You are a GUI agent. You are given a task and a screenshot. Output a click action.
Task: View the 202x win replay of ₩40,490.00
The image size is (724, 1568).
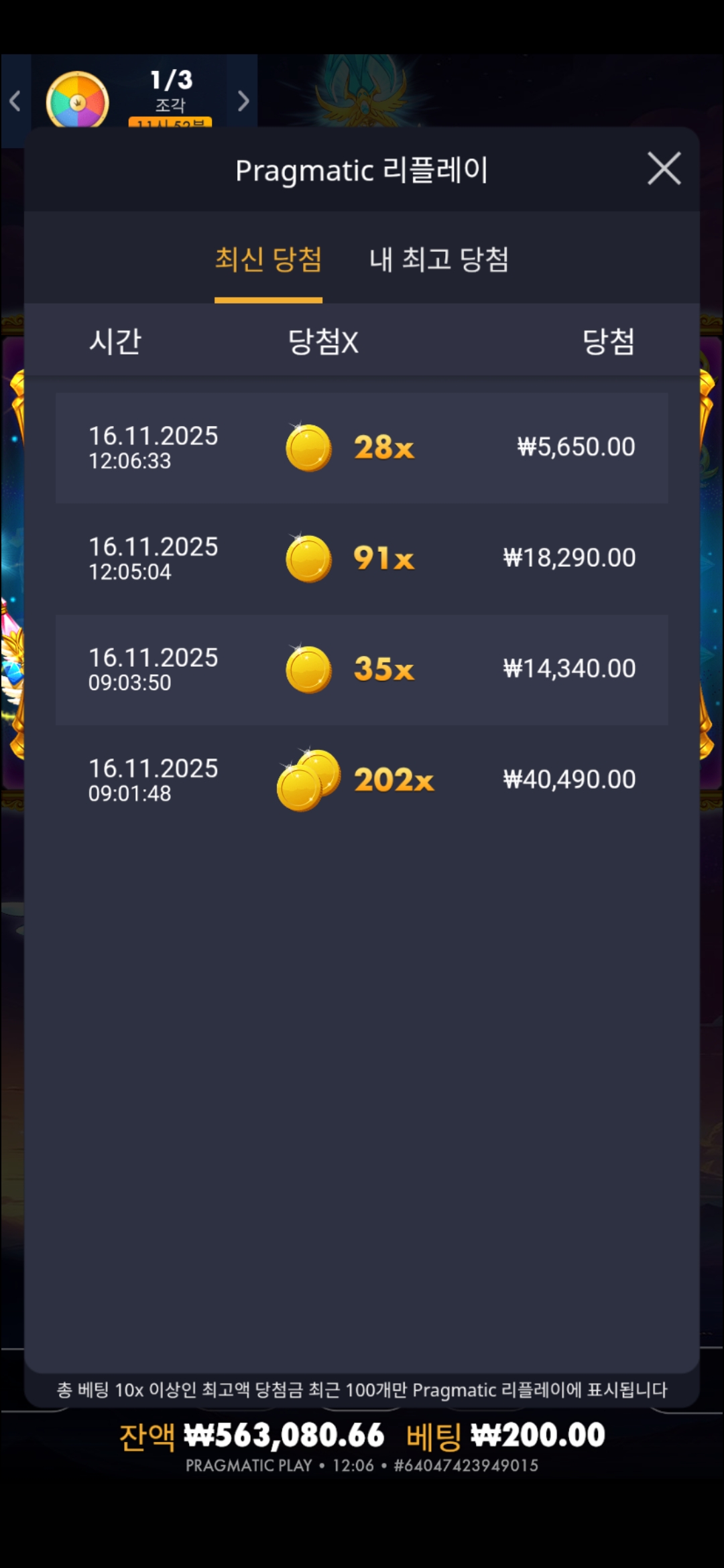click(x=362, y=780)
